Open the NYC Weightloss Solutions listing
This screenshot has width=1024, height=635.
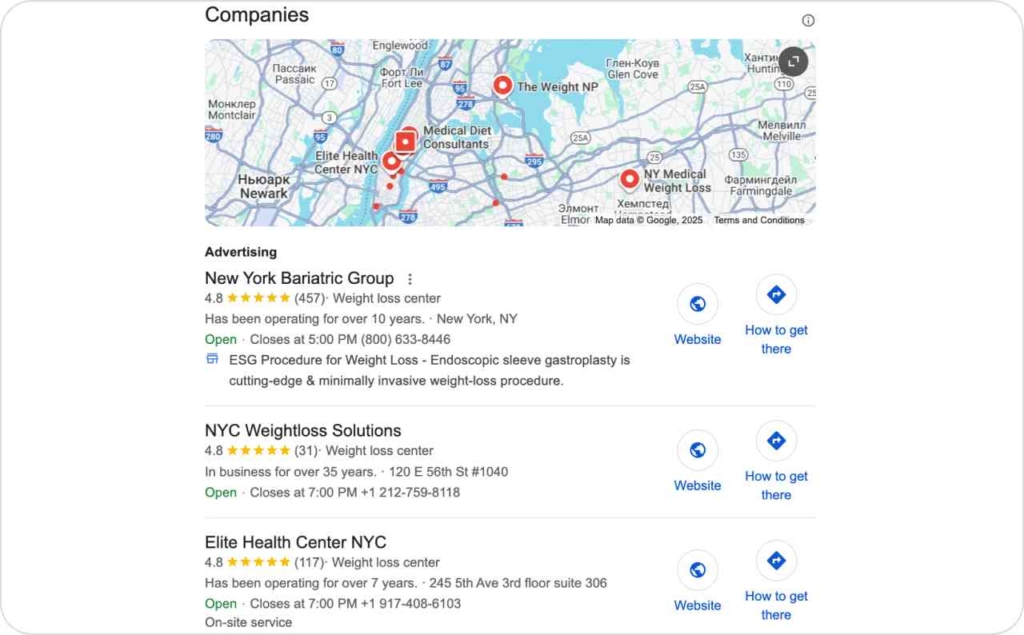click(302, 431)
